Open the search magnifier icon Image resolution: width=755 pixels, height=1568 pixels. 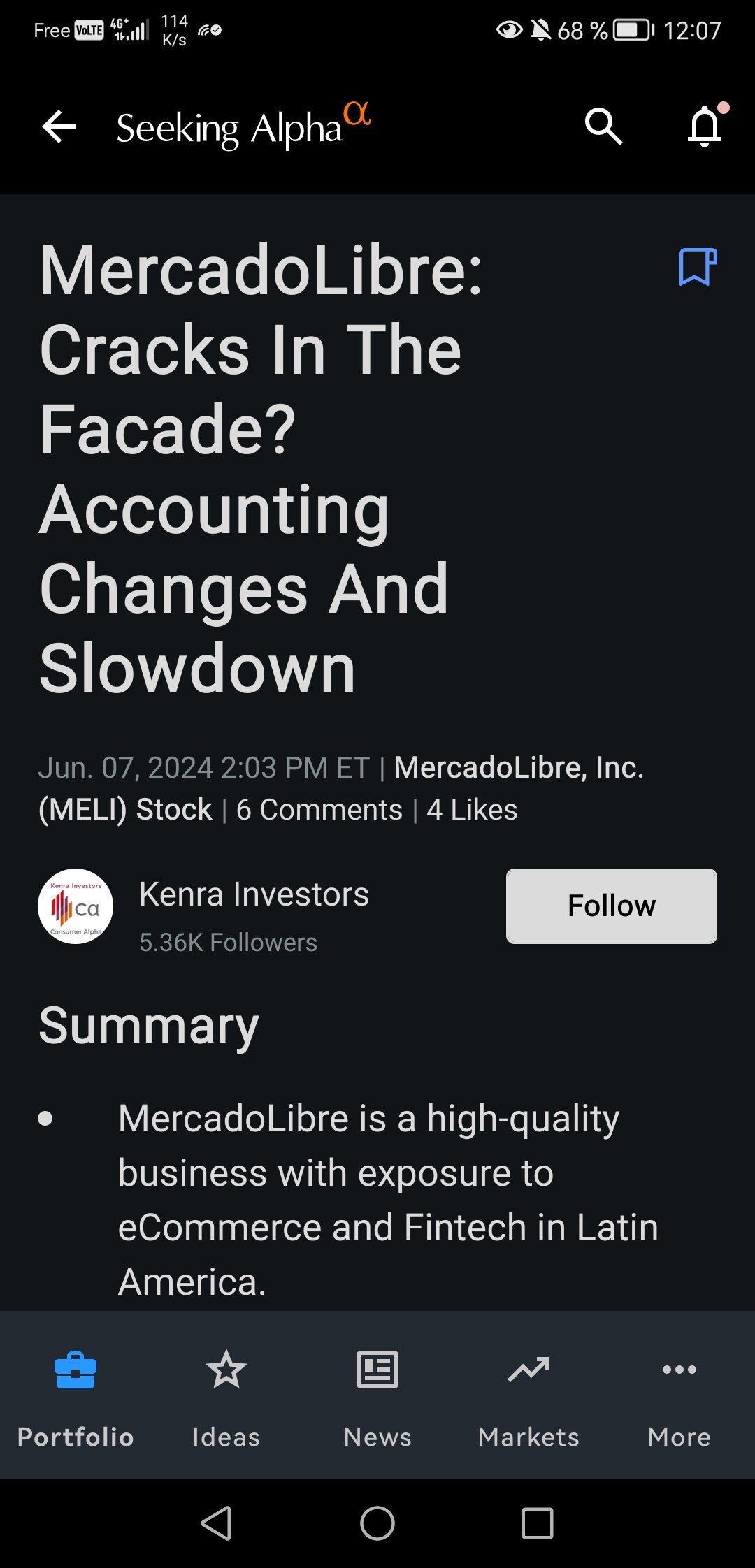pyautogui.click(x=603, y=126)
